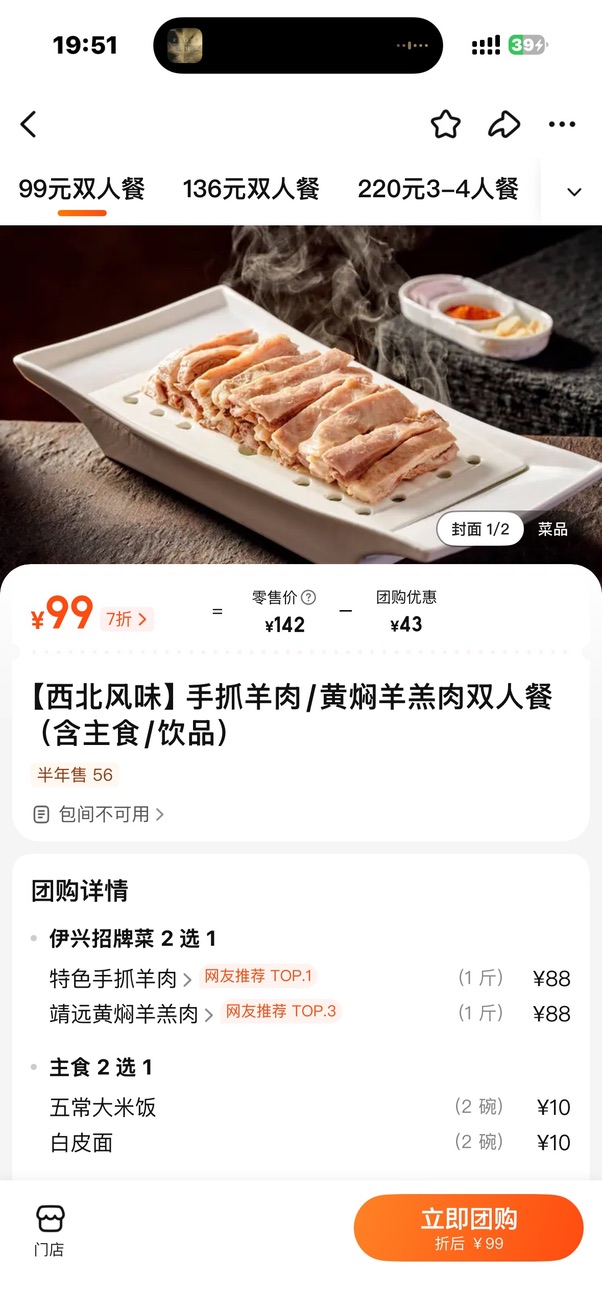Image resolution: width=602 pixels, height=1306 pixels.
Task: Switch to the 136元双人餐 tab
Action: click(251, 188)
